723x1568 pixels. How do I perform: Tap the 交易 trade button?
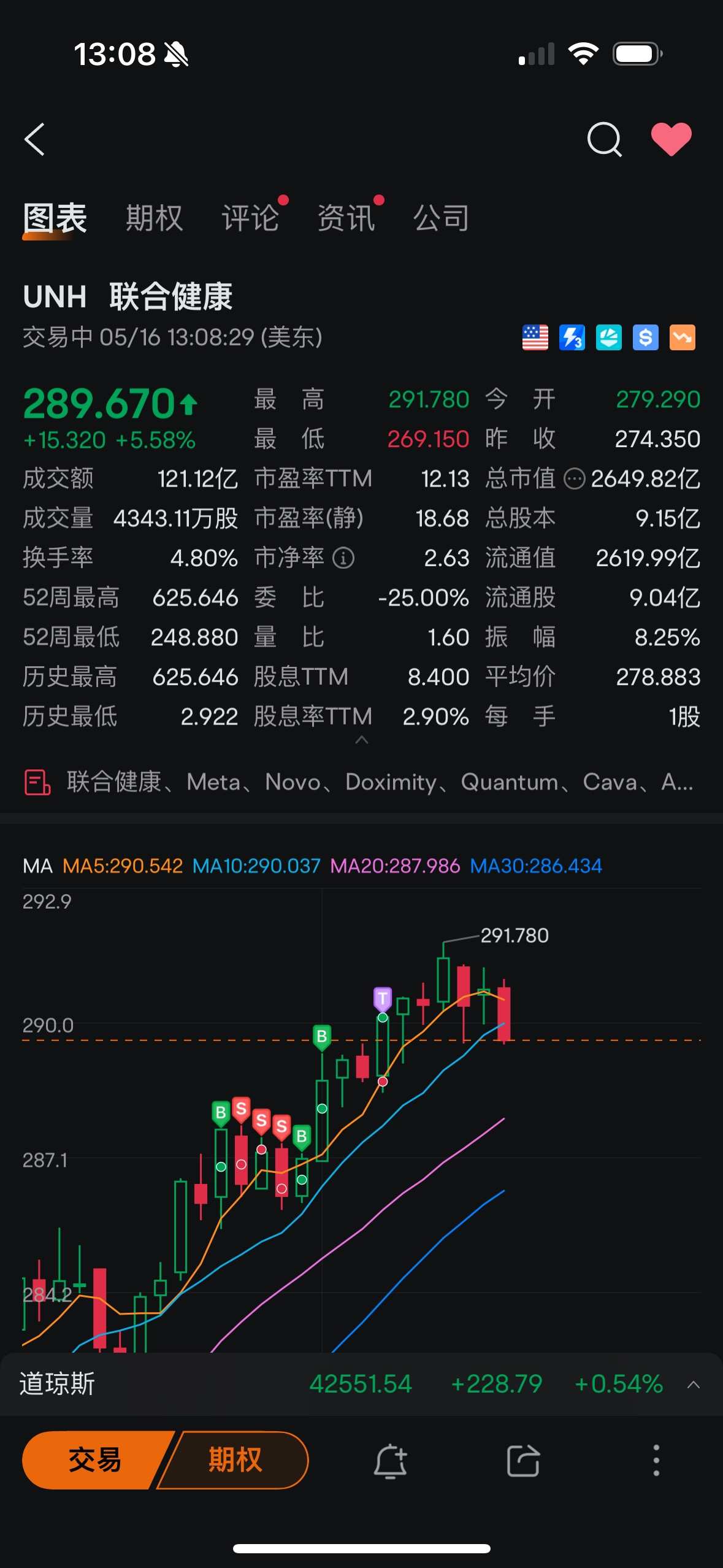coord(94,1460)
